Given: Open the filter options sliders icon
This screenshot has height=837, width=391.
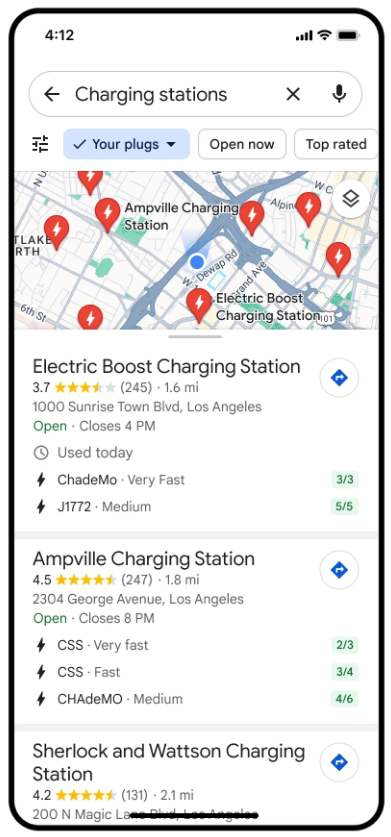Looking at the screenshot, I should [40, 144].
